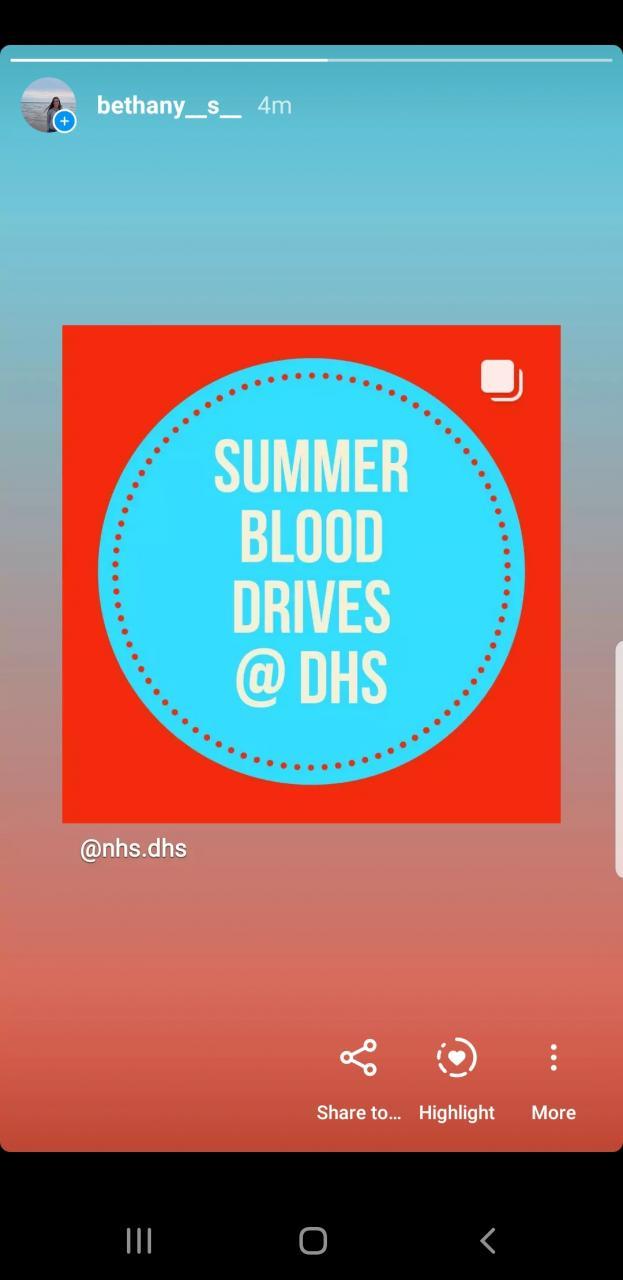Open the @nhs.dhs mention
Viewport: 623px width, 1280px height.
(x=133, y=849)
